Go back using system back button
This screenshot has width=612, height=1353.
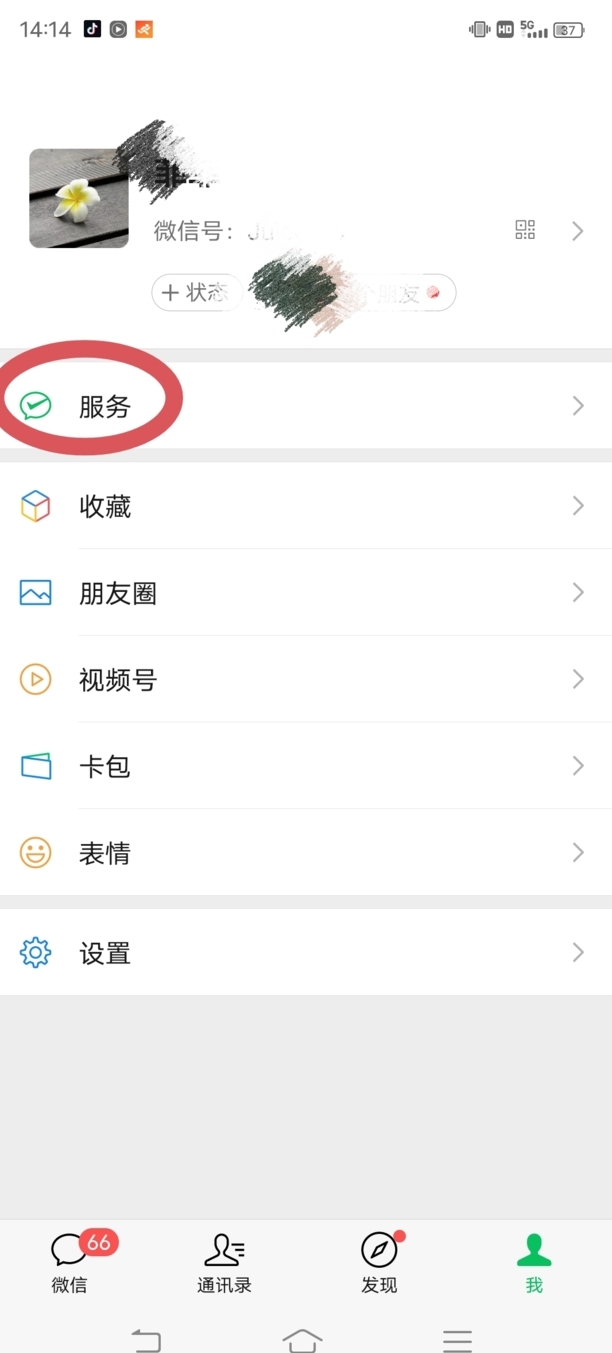pos(147,1340)
